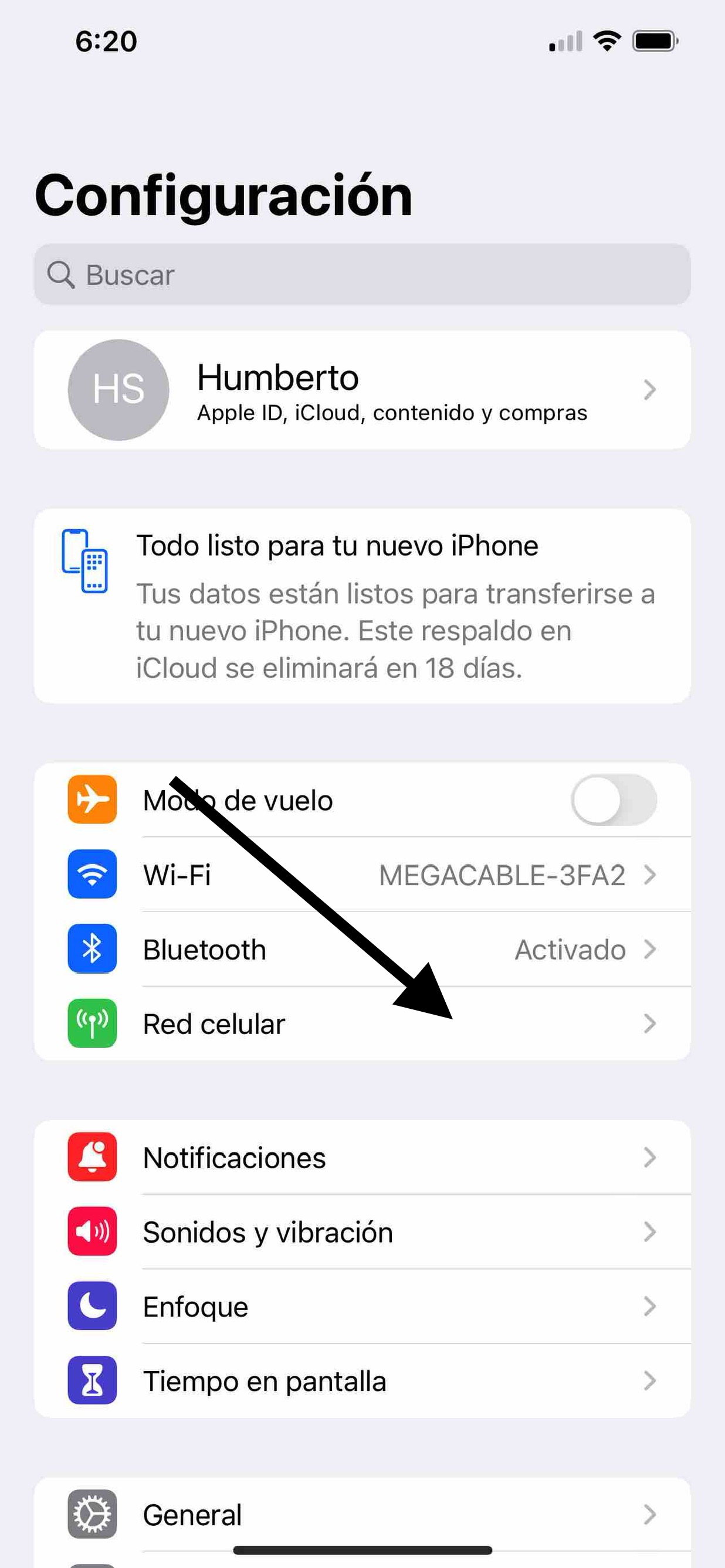The width and height of the screenshot is (725, 1568).
Task: Open Humberto's Apple ID settings
Action: point(362,390)
